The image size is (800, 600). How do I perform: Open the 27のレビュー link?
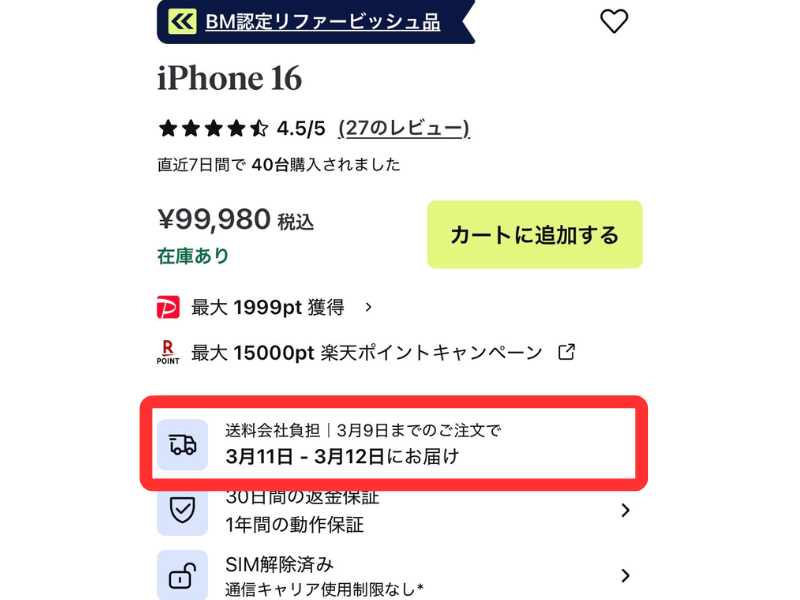pyautogui.click(x=404, y=128)
